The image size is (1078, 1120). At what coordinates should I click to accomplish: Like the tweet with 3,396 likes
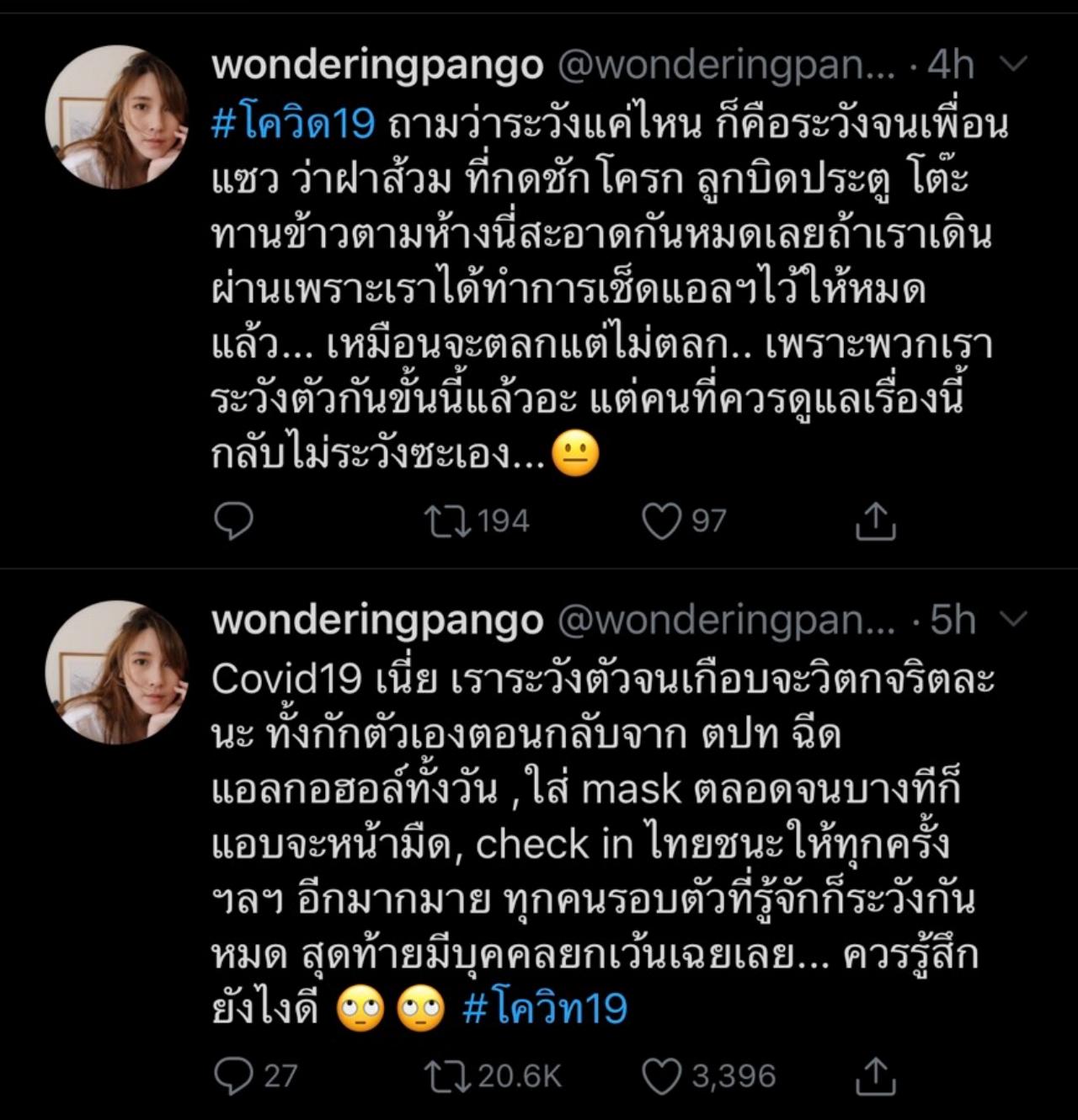661,1075
